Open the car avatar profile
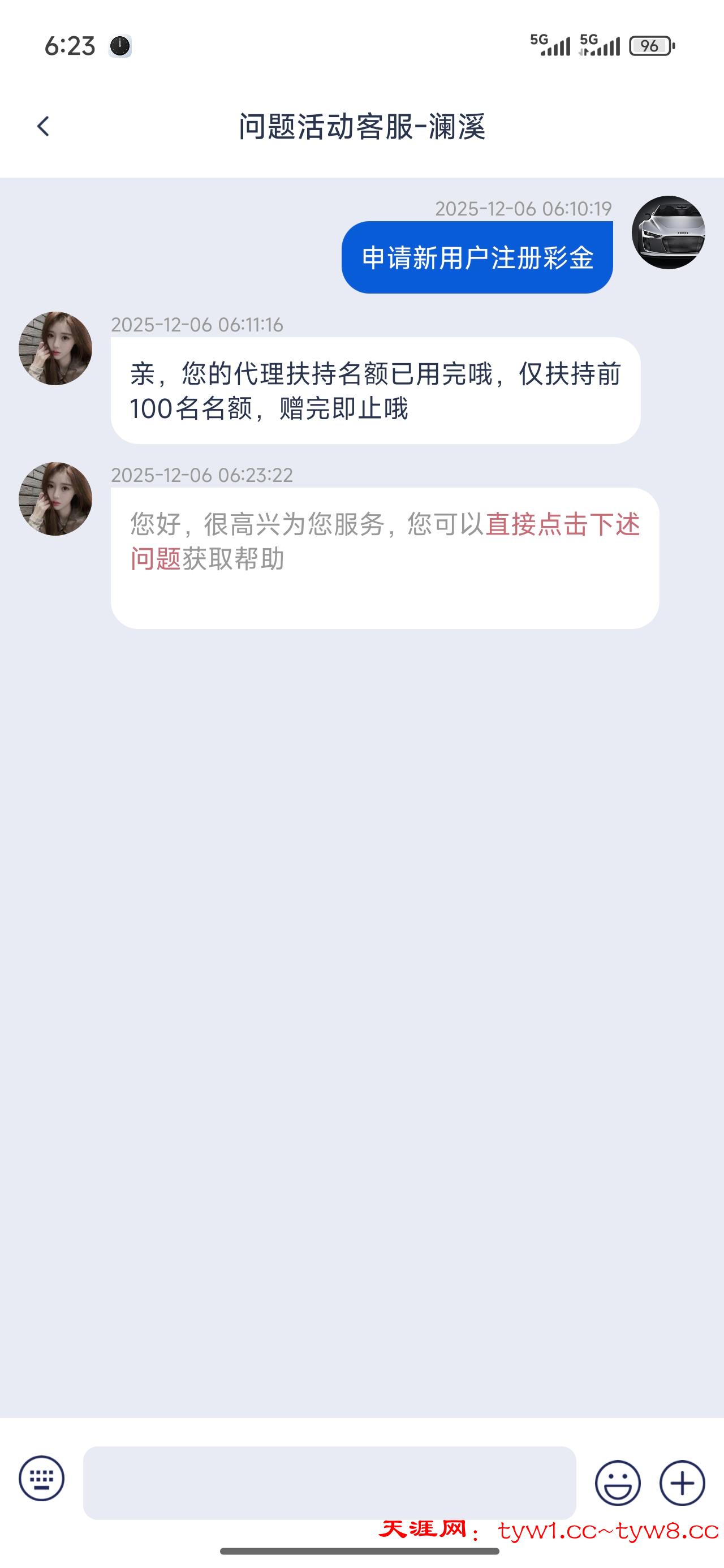The width and height of the screenshot is (724, 1568). [668, 232]
